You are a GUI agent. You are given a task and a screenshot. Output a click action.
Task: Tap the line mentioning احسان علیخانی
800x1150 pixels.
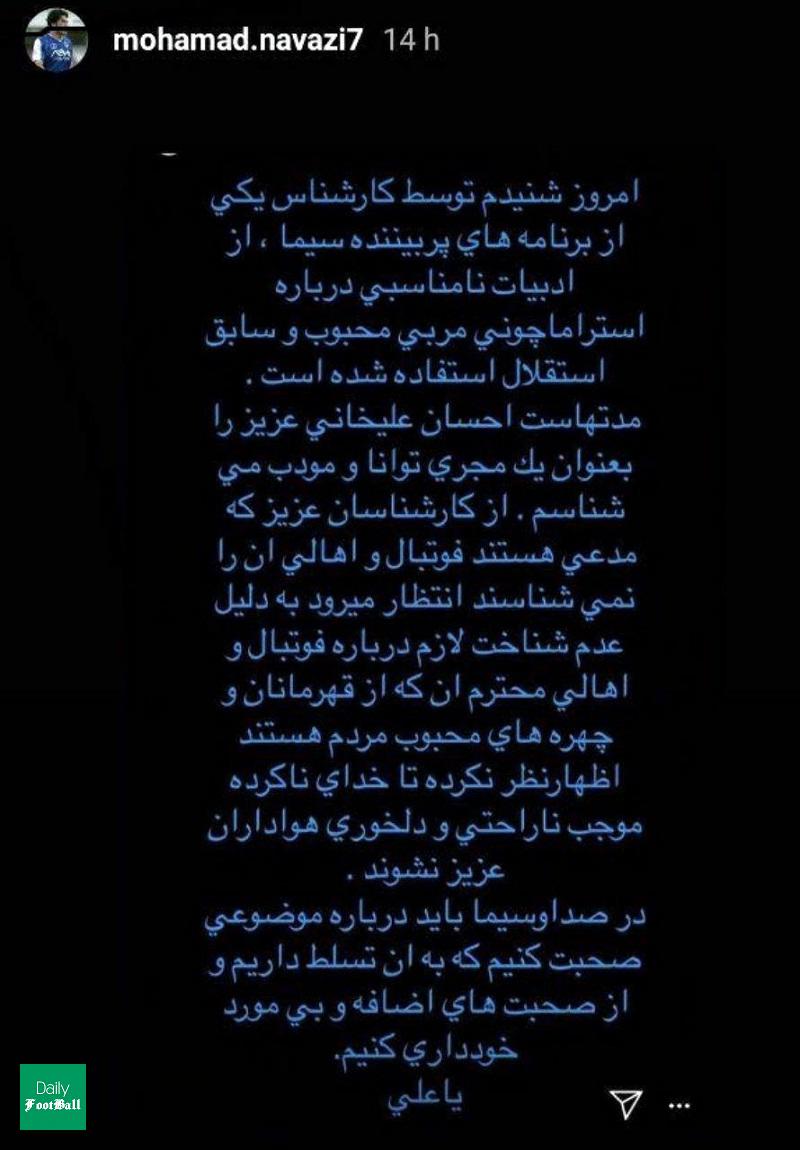point(430,420)
